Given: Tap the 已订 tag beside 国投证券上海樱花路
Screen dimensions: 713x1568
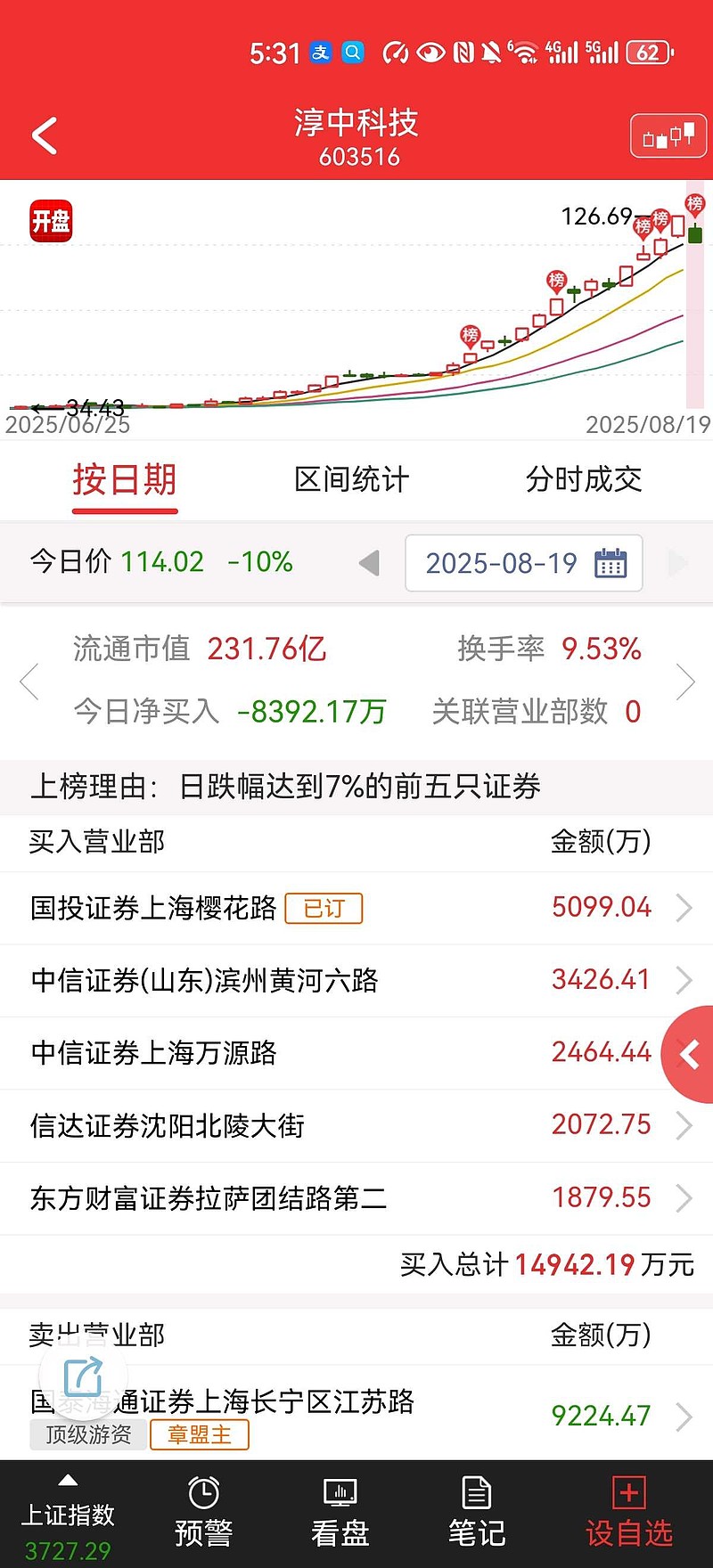Looking at the screenshot, I should click(324, 908).
